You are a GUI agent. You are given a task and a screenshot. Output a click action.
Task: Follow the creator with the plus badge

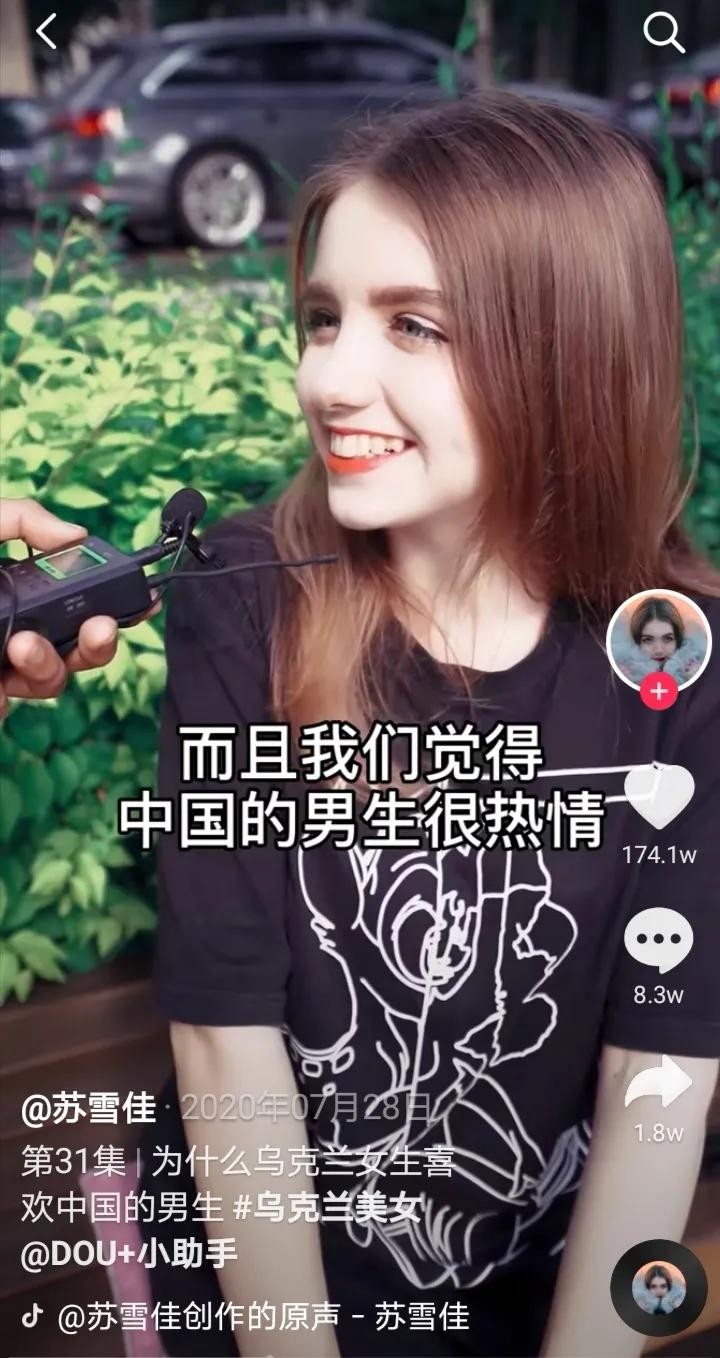[x=658, y=691]
